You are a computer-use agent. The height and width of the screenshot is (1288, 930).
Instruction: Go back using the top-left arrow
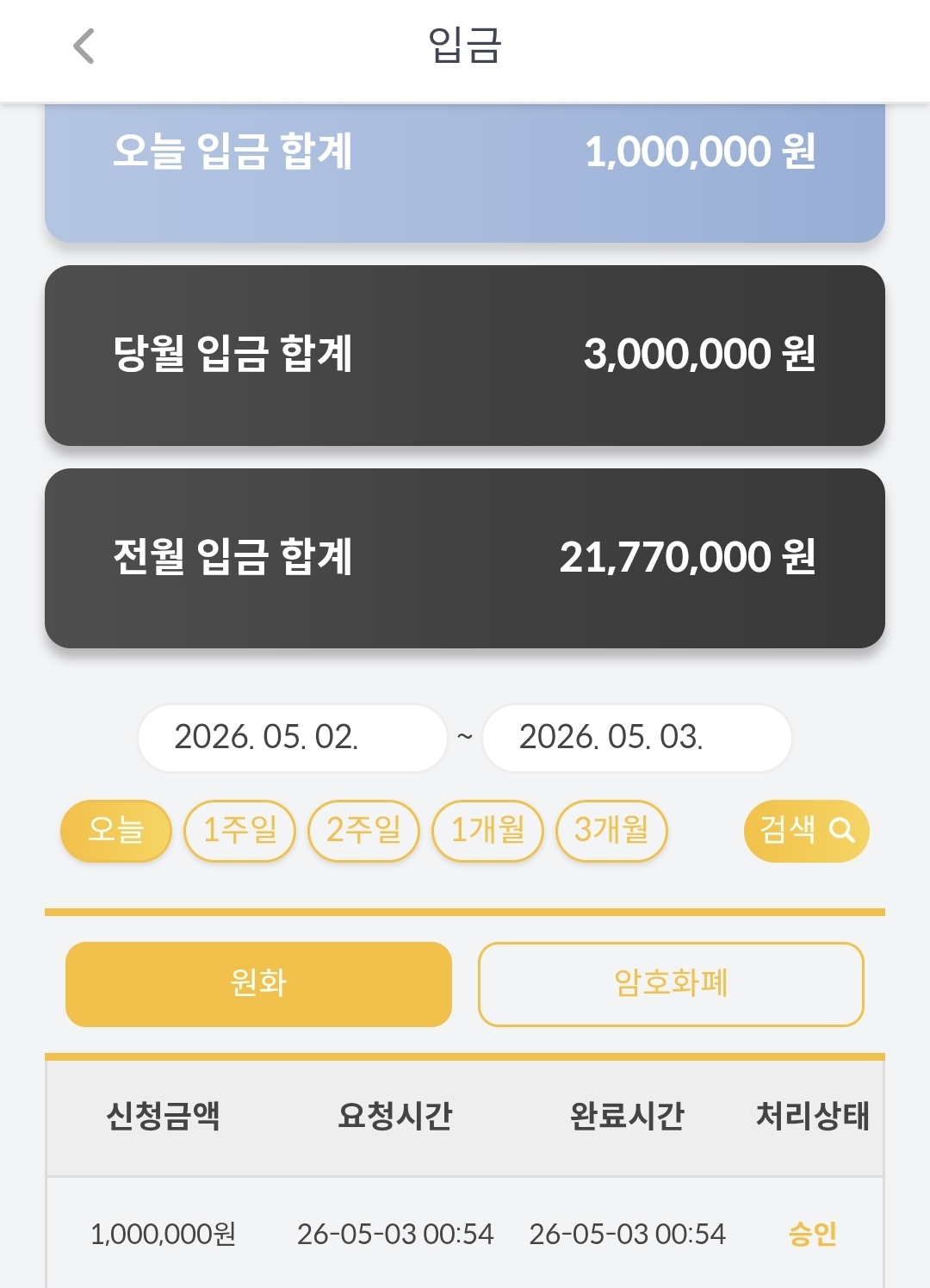pos(84,46)
